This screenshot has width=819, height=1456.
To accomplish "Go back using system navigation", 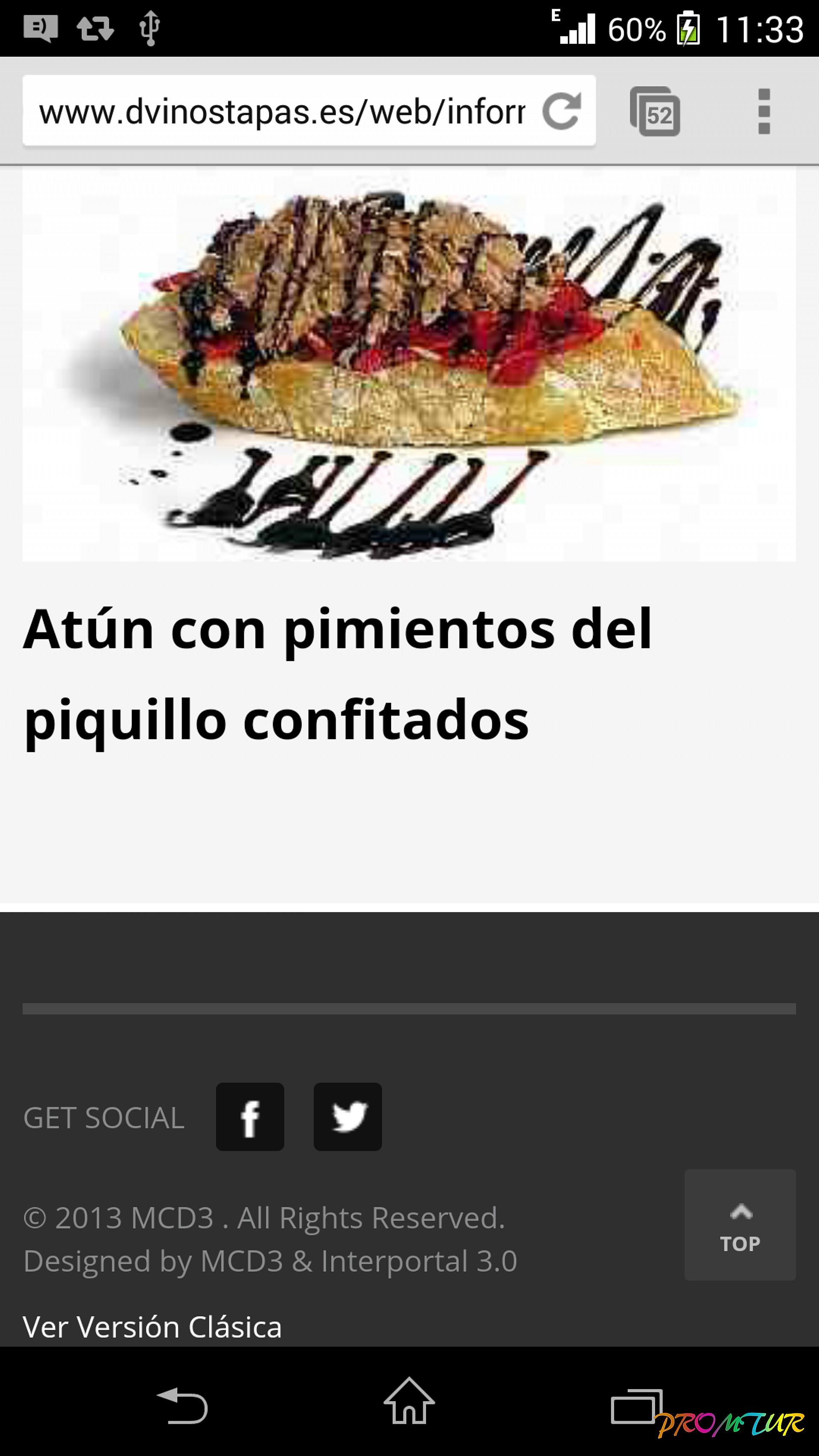I will pos(183,1406).
